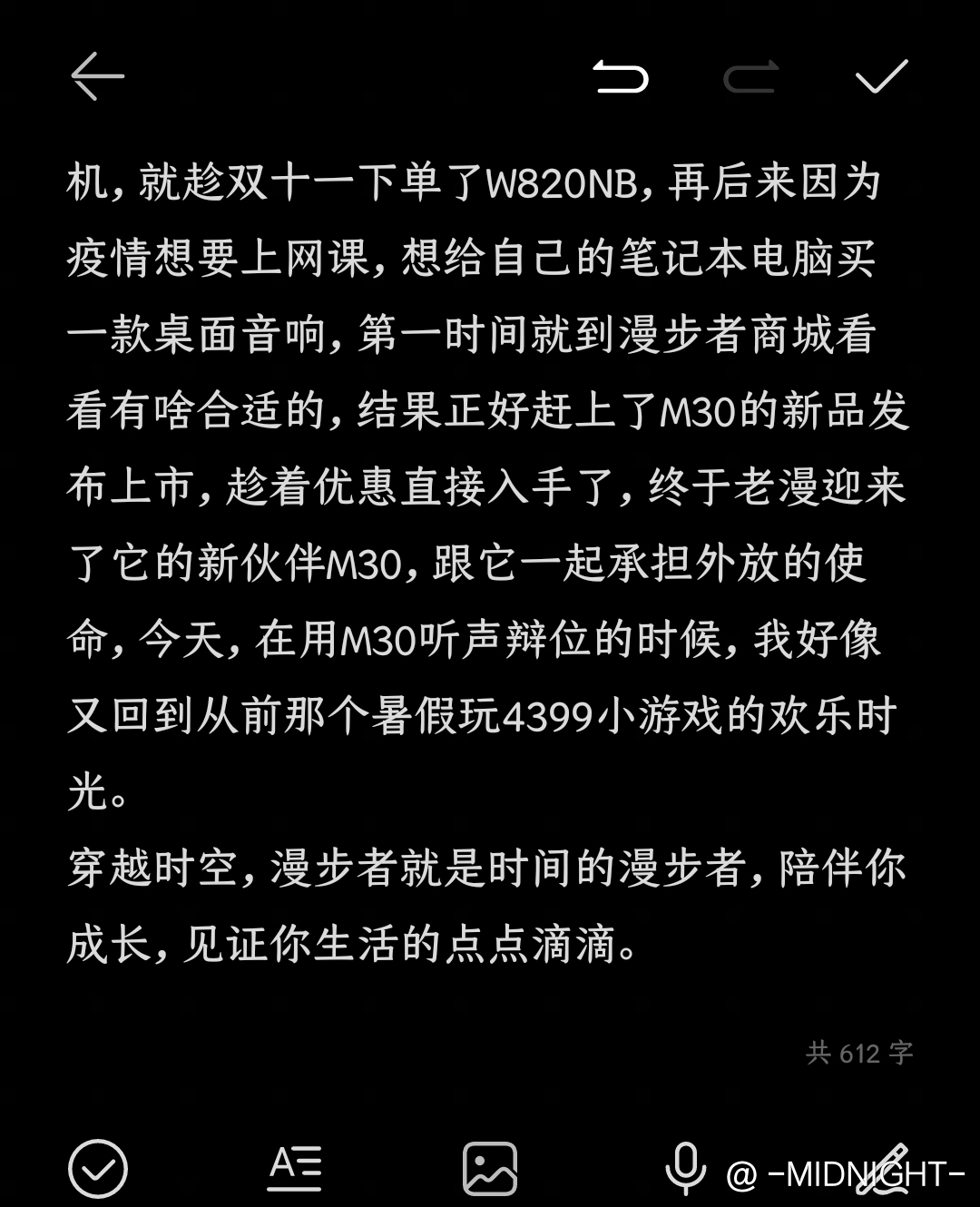This screenshot has height=1207, width=980.
Task: Open the handwriting pen tool
Action: [882, 1168]
